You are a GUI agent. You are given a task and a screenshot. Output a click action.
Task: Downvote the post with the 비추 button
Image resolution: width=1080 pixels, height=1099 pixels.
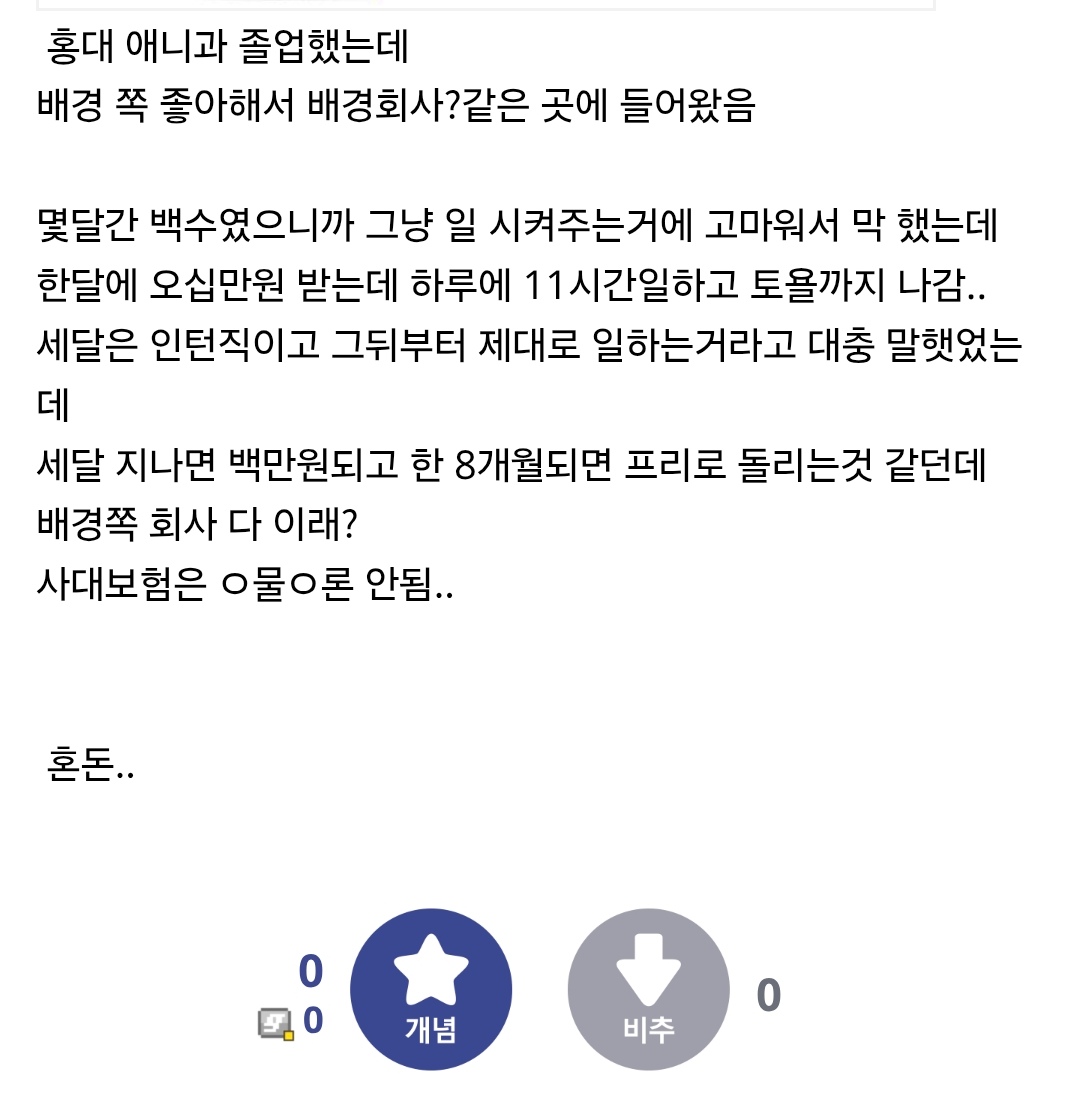tap(648, 989)
